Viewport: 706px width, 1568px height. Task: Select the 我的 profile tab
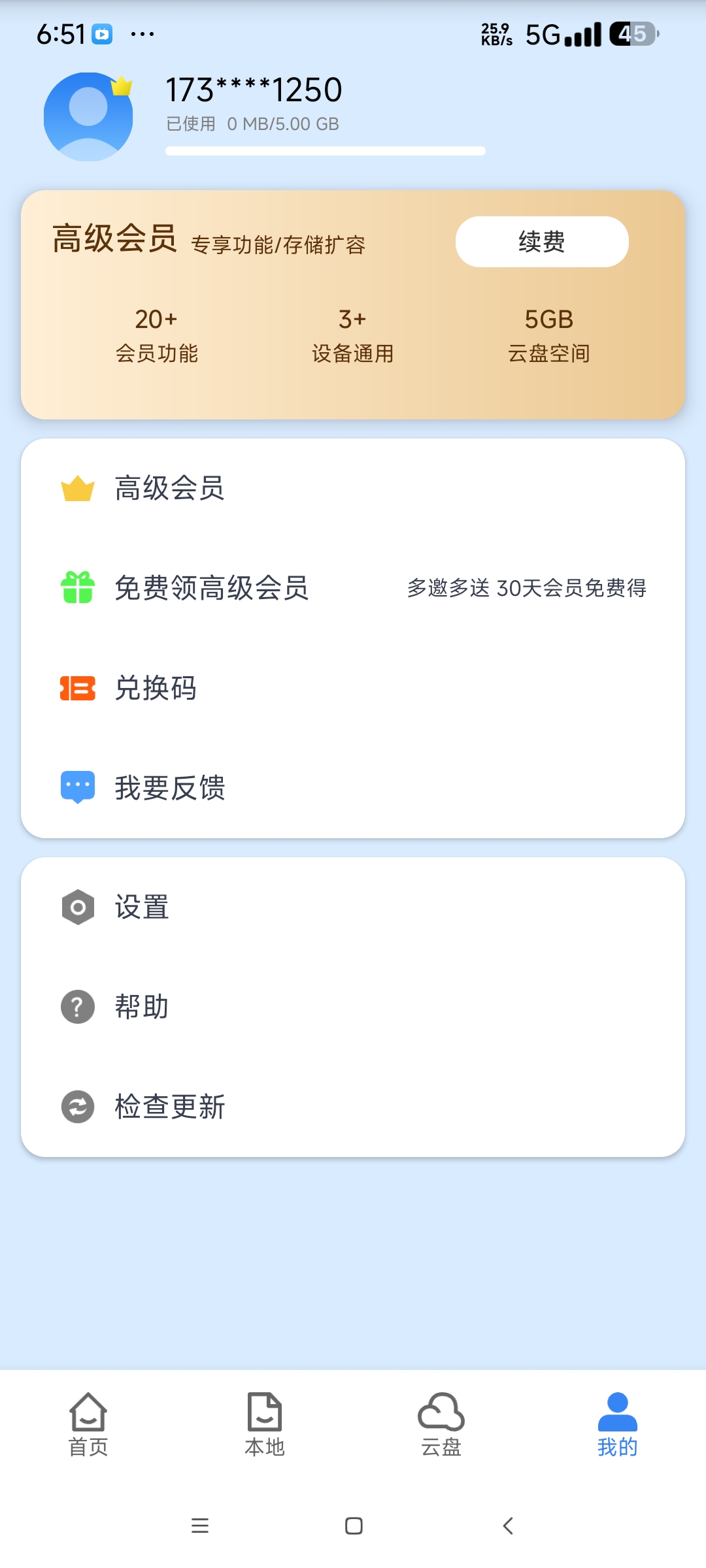(x=617, y=1424)
